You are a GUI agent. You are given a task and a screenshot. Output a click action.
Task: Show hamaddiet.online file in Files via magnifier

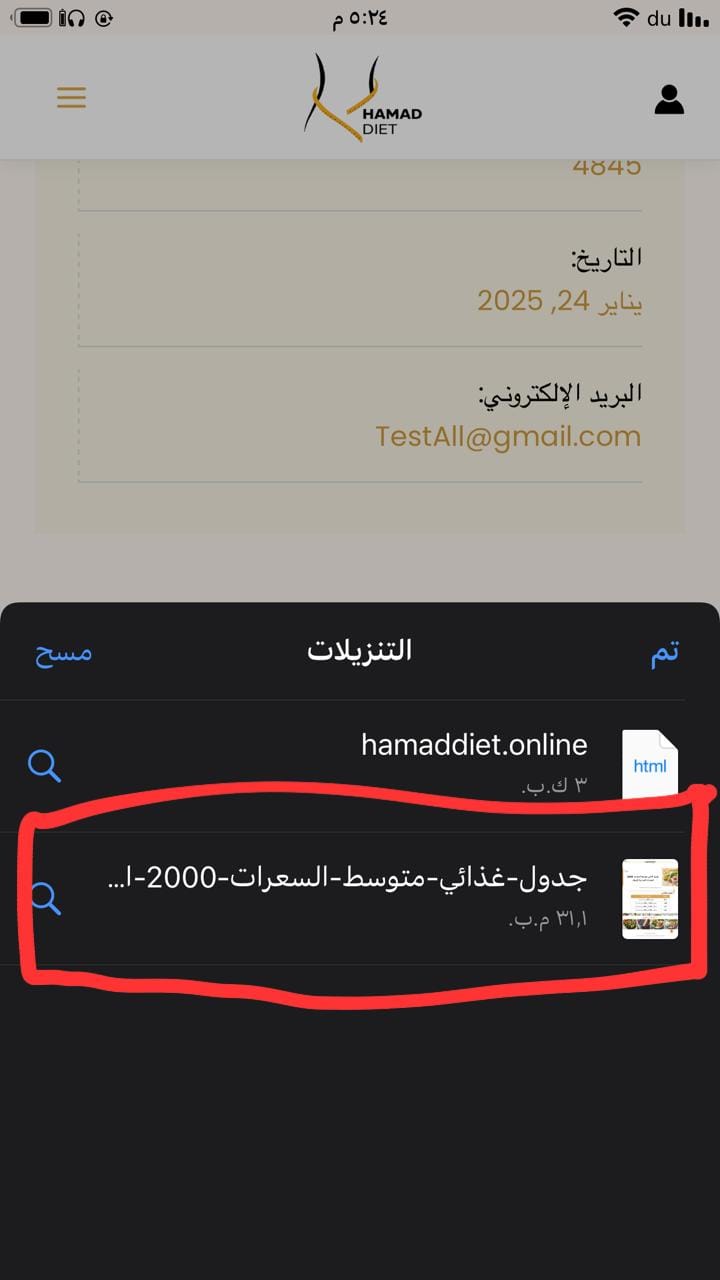(44, 766)
